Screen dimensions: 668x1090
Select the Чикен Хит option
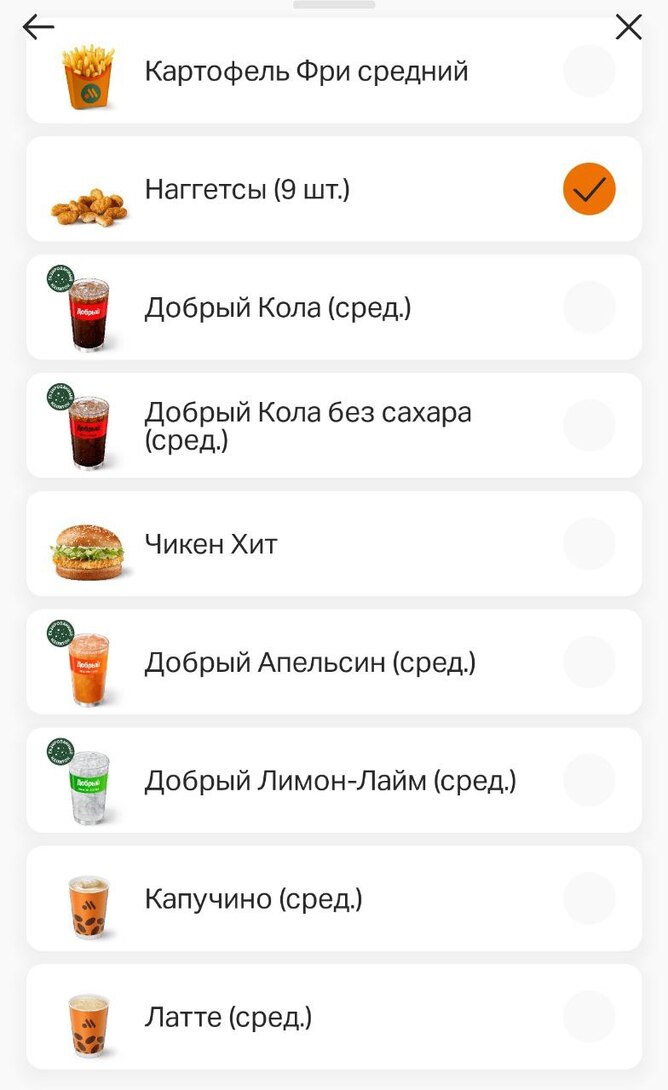tap(589, 544)
